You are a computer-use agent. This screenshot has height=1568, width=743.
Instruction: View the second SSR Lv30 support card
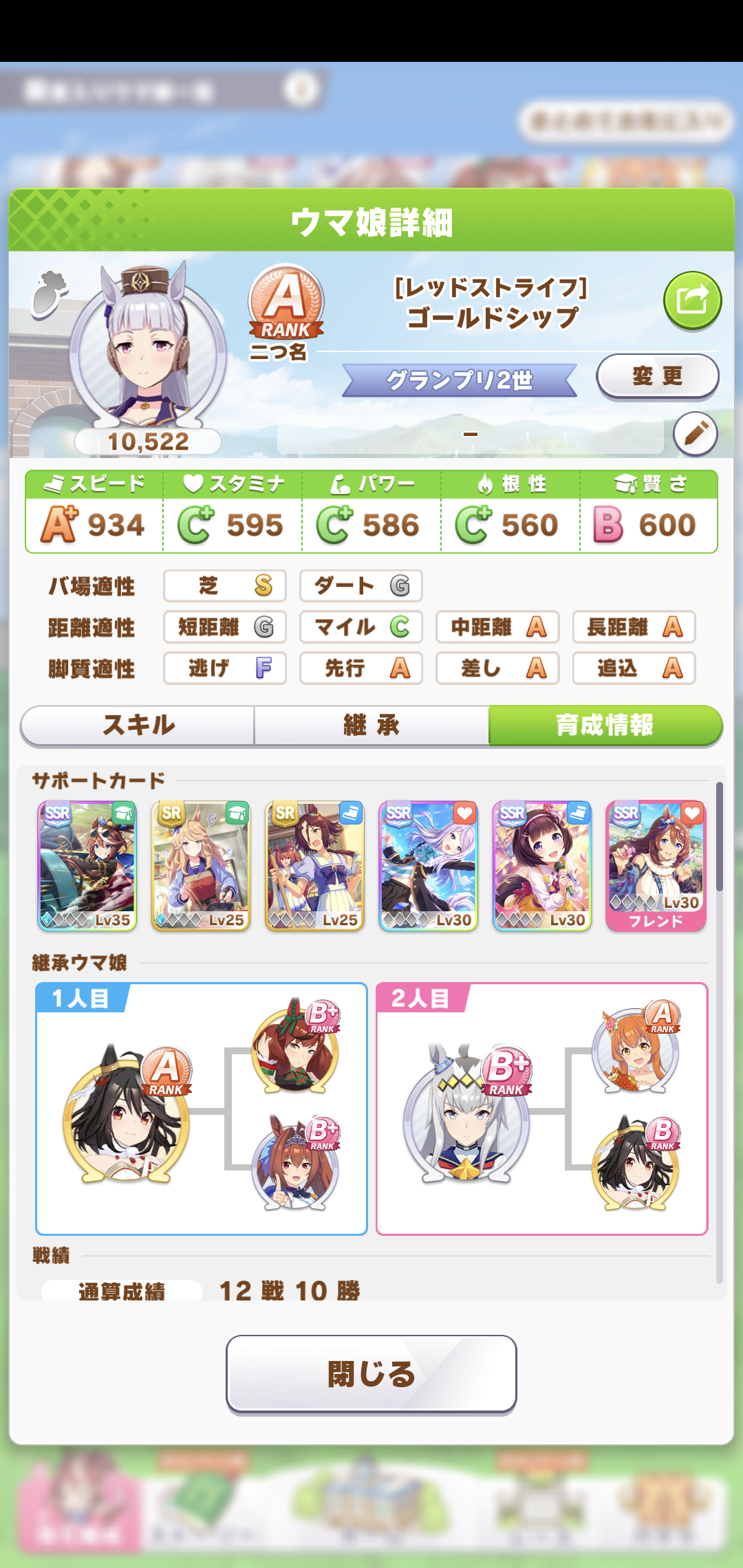(542, 866)
